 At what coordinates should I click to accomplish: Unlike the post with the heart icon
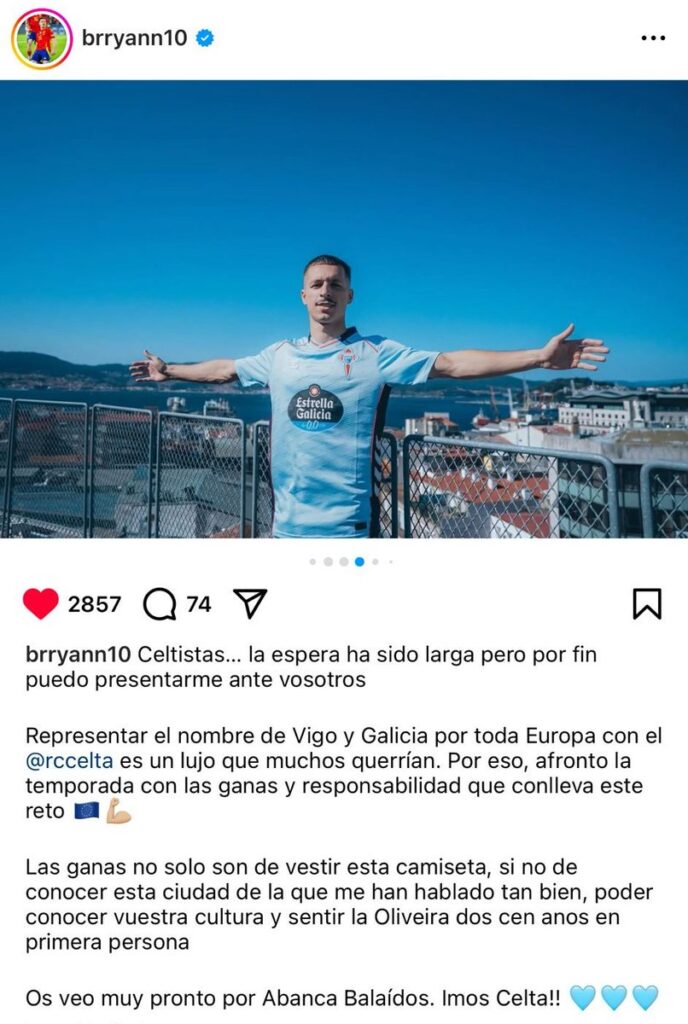[x=41, y=603]
